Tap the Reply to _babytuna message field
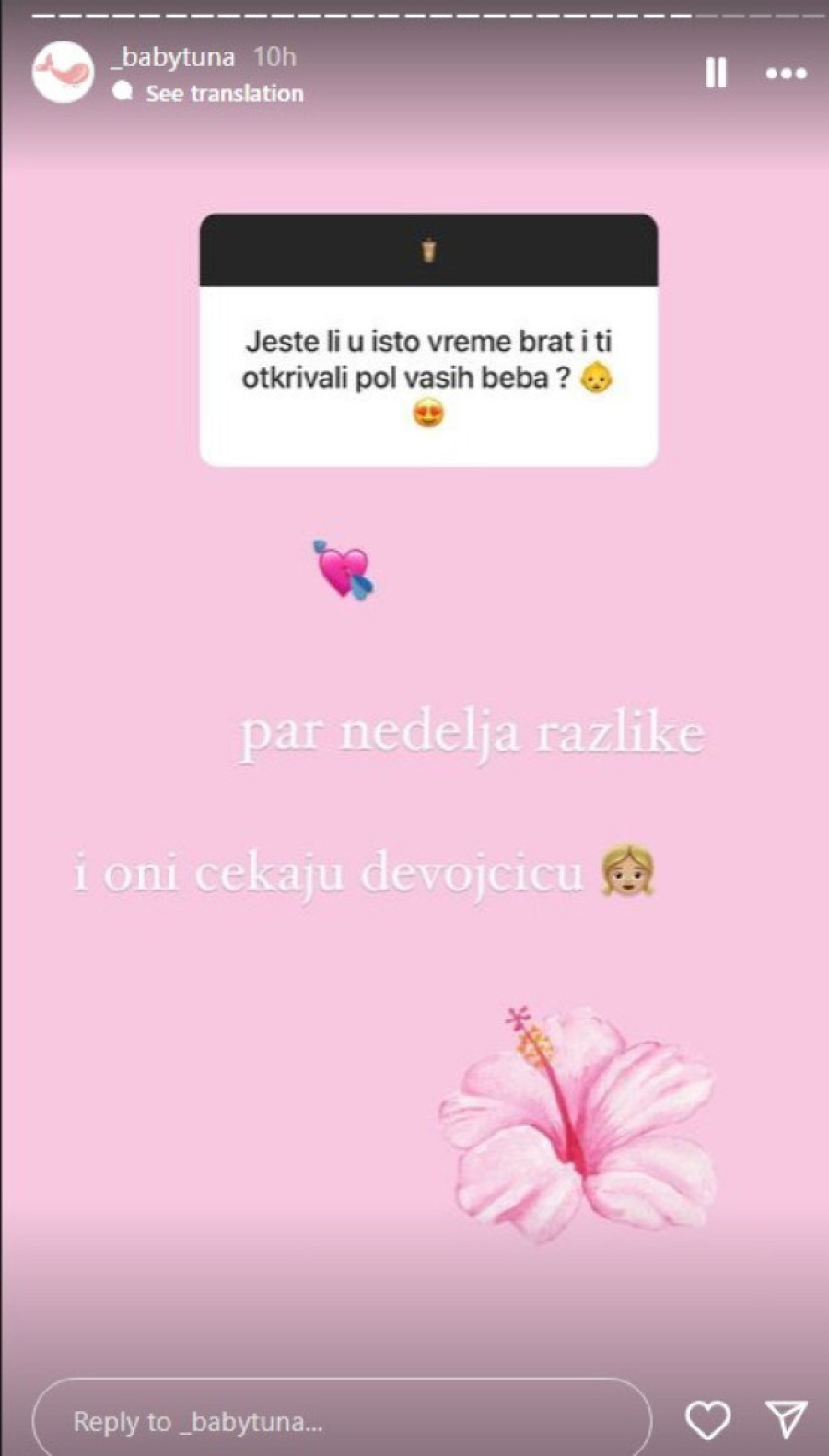 (341, 1421)
